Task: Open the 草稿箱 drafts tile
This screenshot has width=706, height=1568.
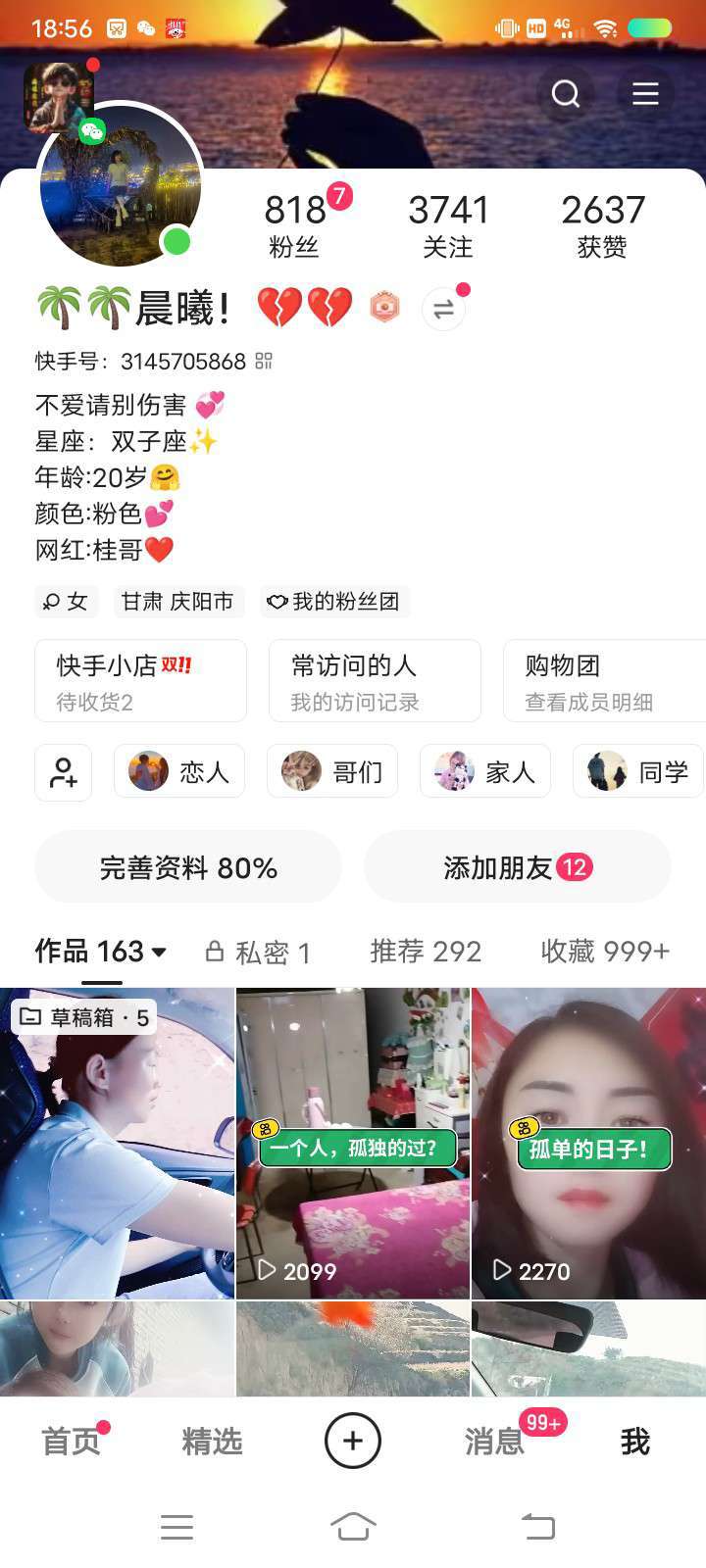Action: coord(118,1143)
